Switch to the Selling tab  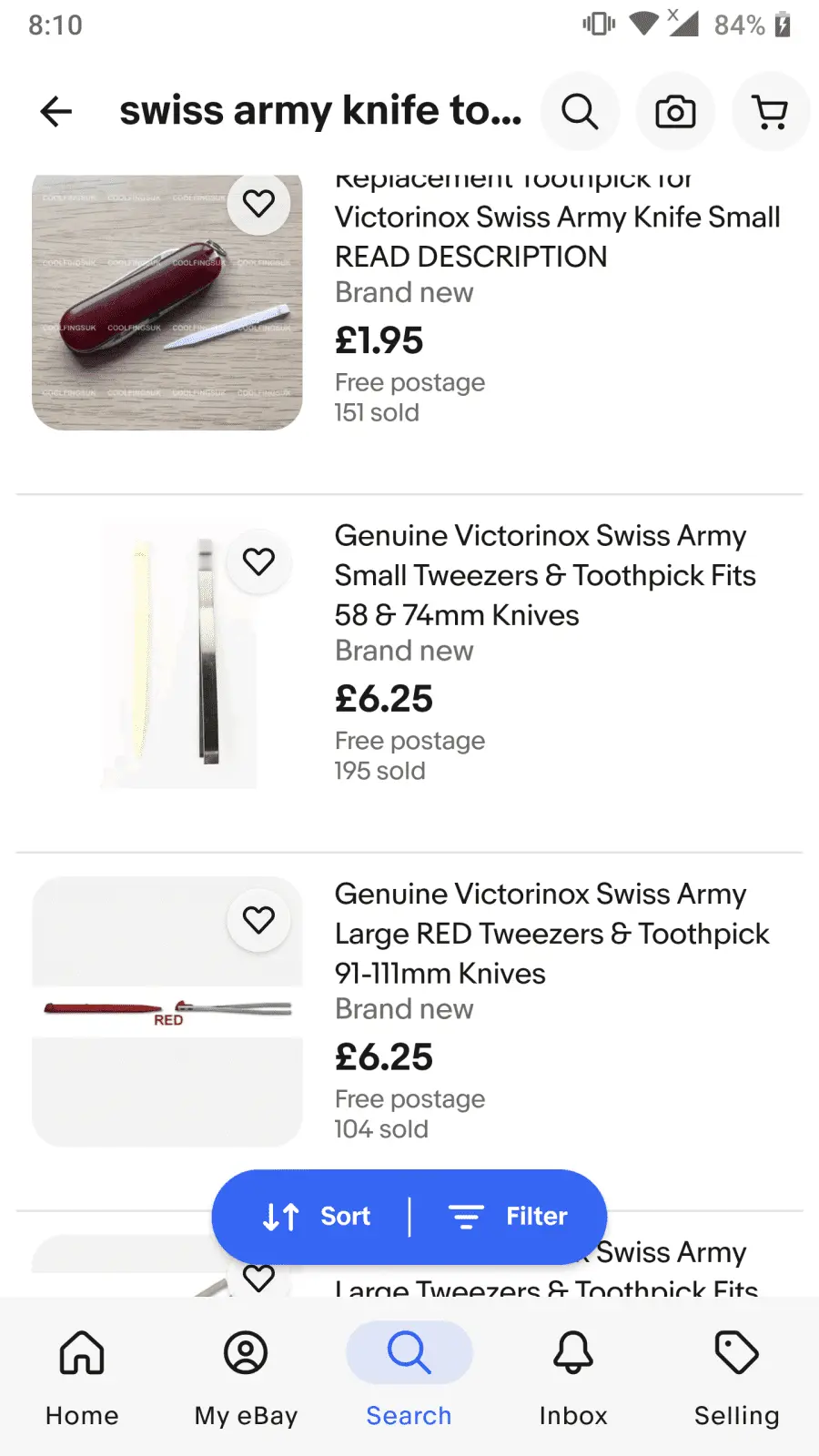(737, 1374)
